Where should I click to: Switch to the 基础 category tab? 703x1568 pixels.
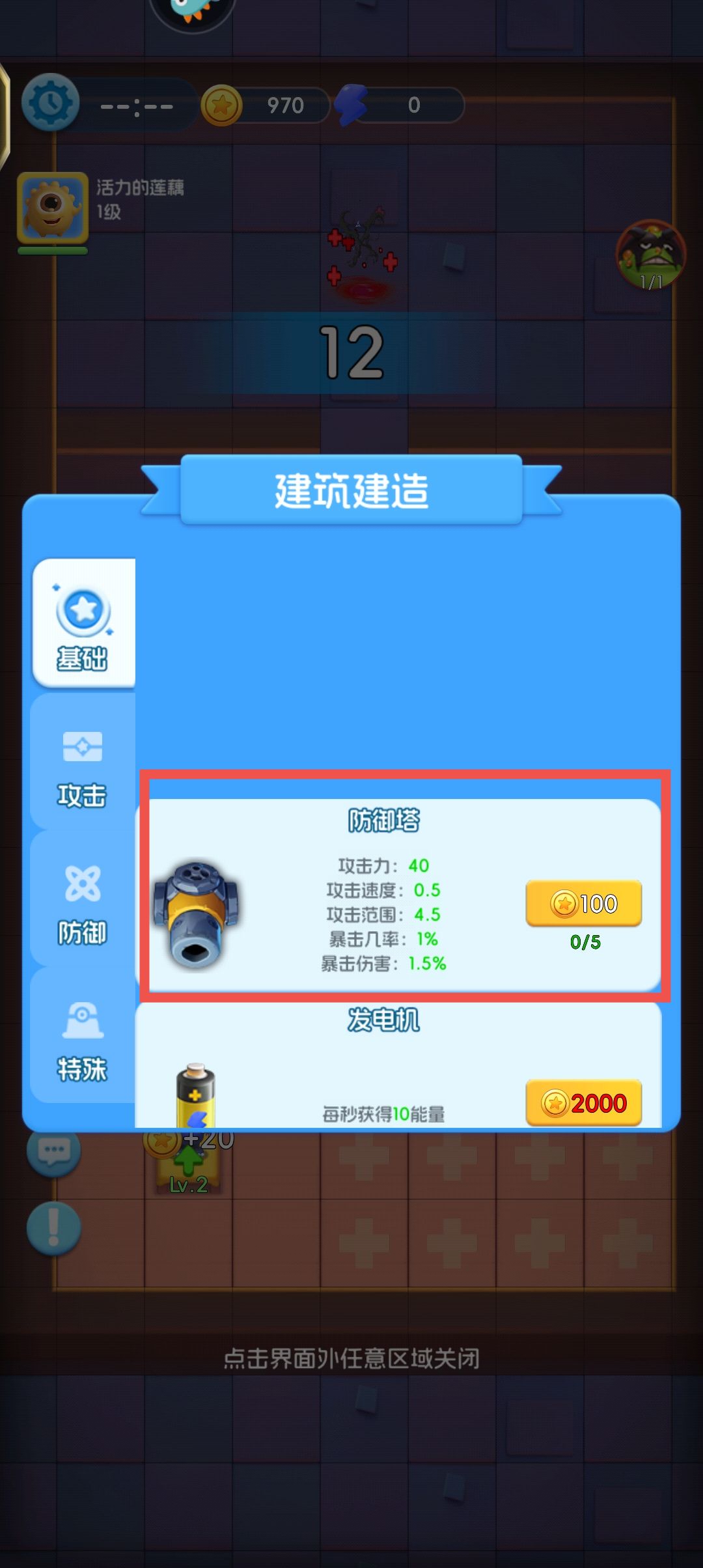(x=83, y=623)
